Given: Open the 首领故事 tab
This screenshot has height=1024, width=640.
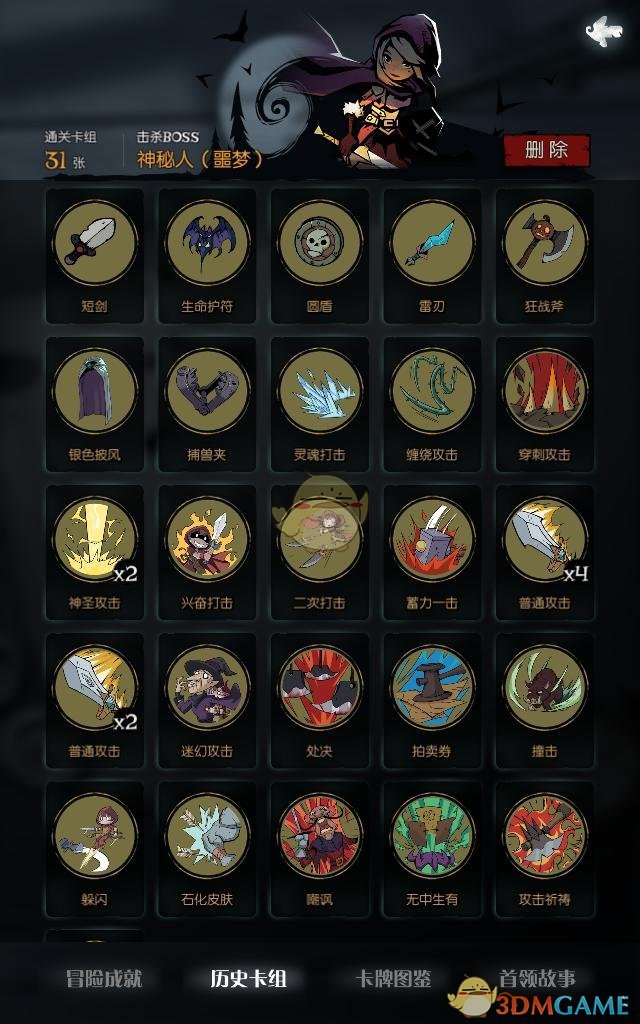Looking at the screenshot, I should click(537, 978).
